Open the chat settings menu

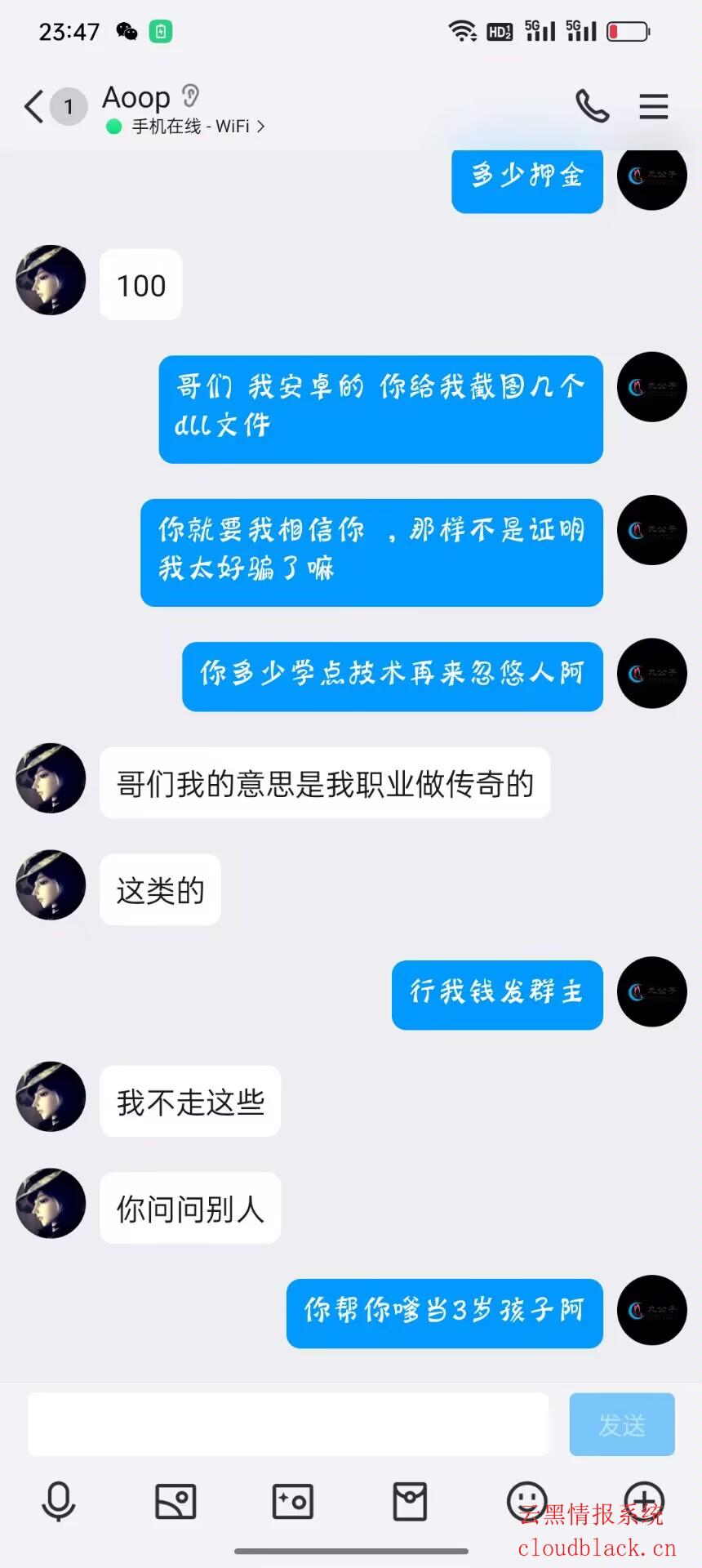coord(653,106)
